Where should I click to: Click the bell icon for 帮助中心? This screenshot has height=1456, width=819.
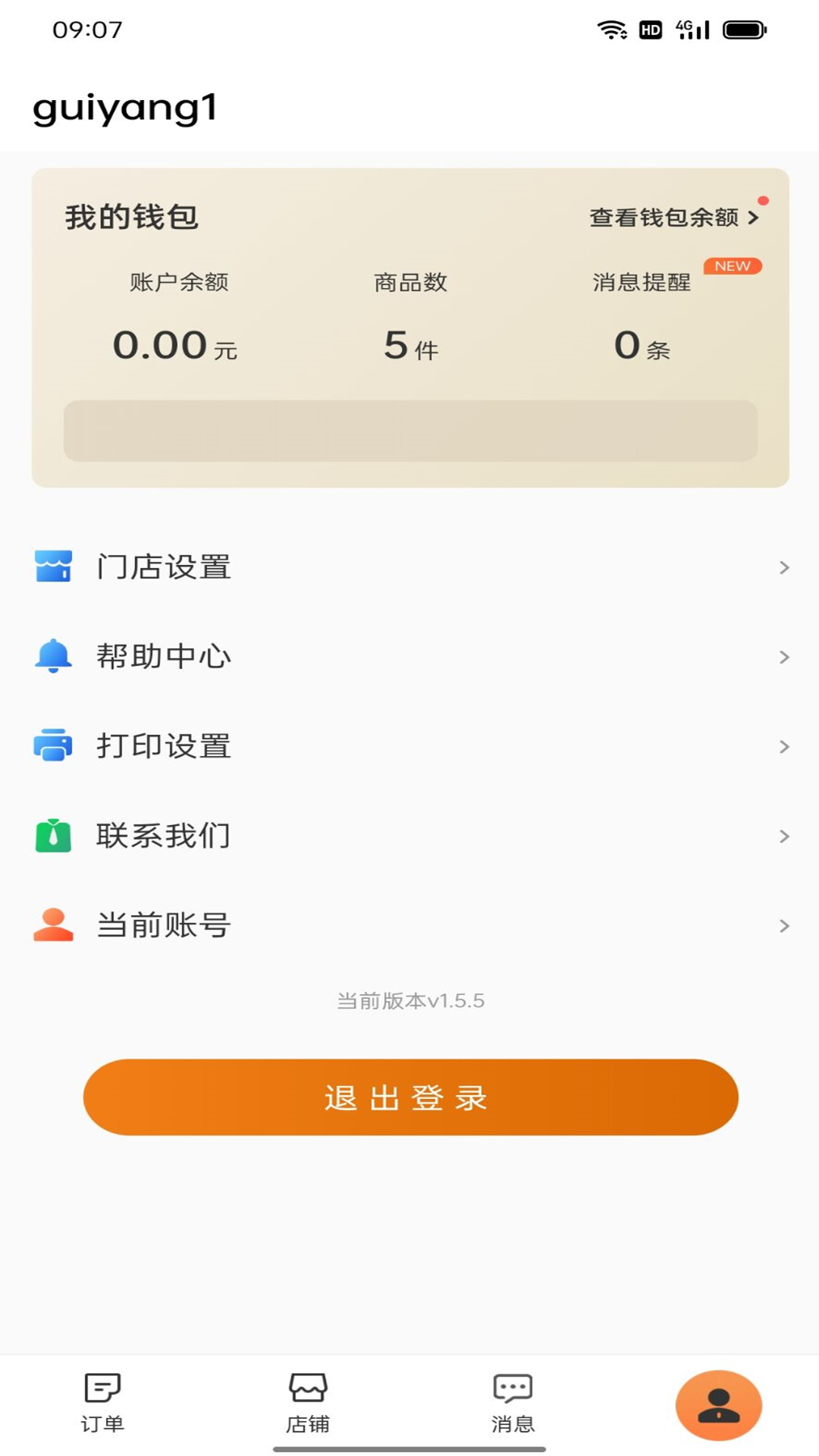52,655
